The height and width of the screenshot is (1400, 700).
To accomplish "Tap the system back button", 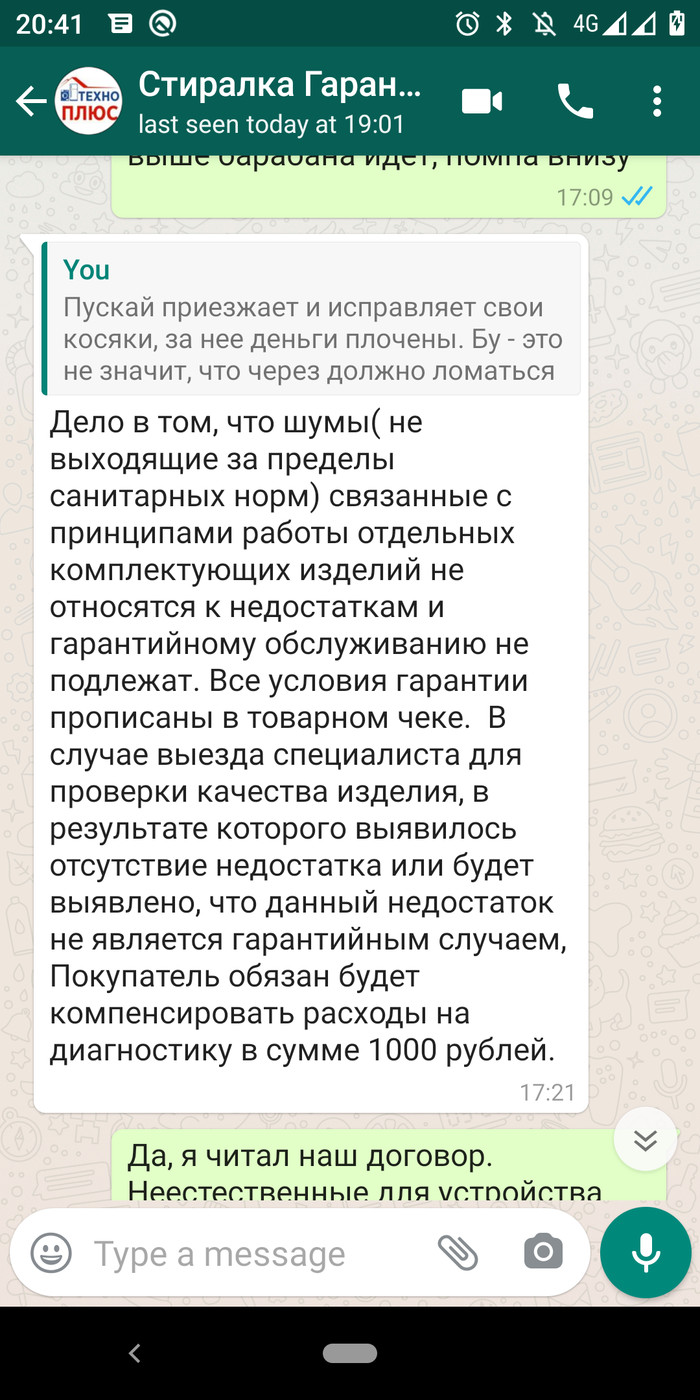I will (135, 1354).
